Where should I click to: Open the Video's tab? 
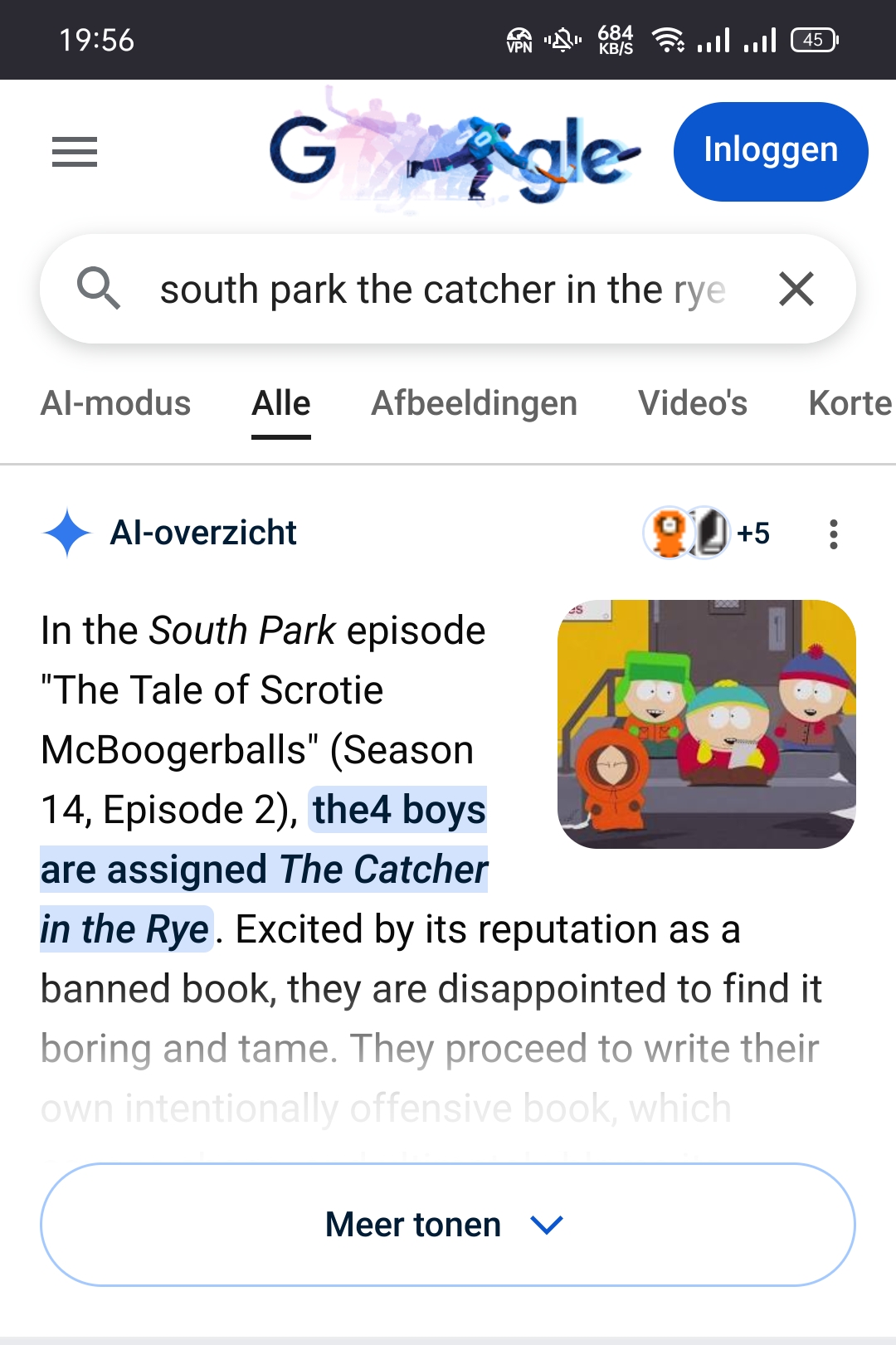coord(693,403)
